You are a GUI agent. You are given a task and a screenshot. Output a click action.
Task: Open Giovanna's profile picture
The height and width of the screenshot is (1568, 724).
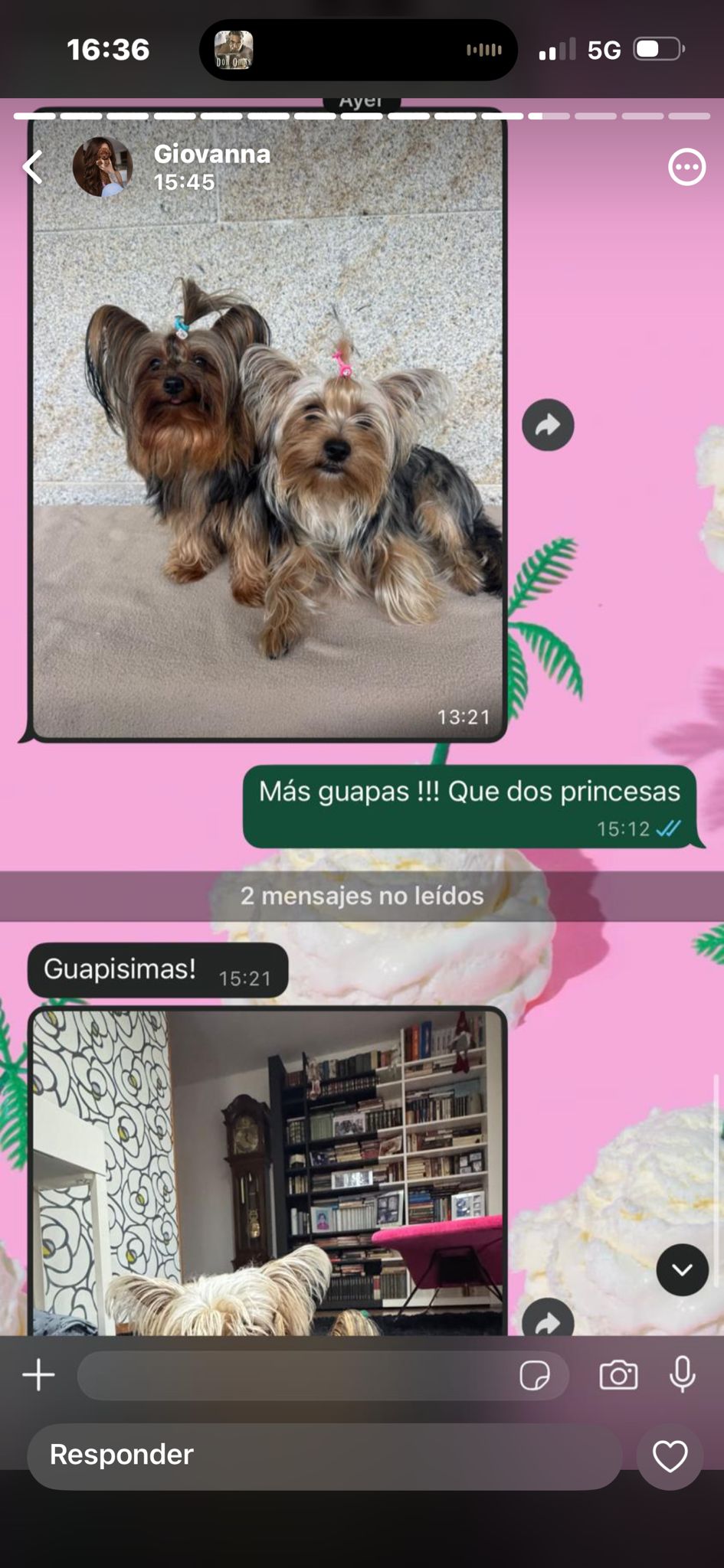[x=103, y=167]
